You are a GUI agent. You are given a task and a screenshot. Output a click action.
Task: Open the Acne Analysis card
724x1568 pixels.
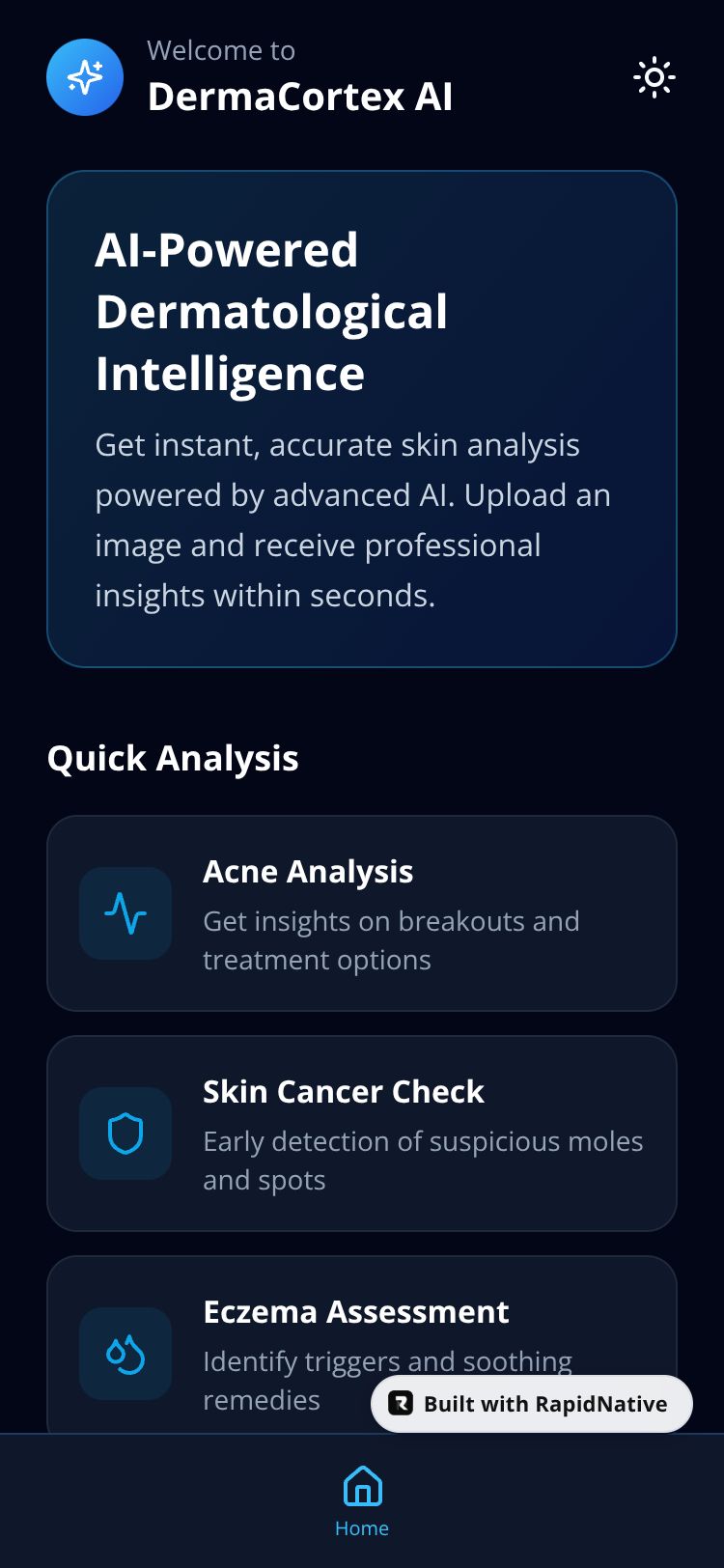pos(361,913)
